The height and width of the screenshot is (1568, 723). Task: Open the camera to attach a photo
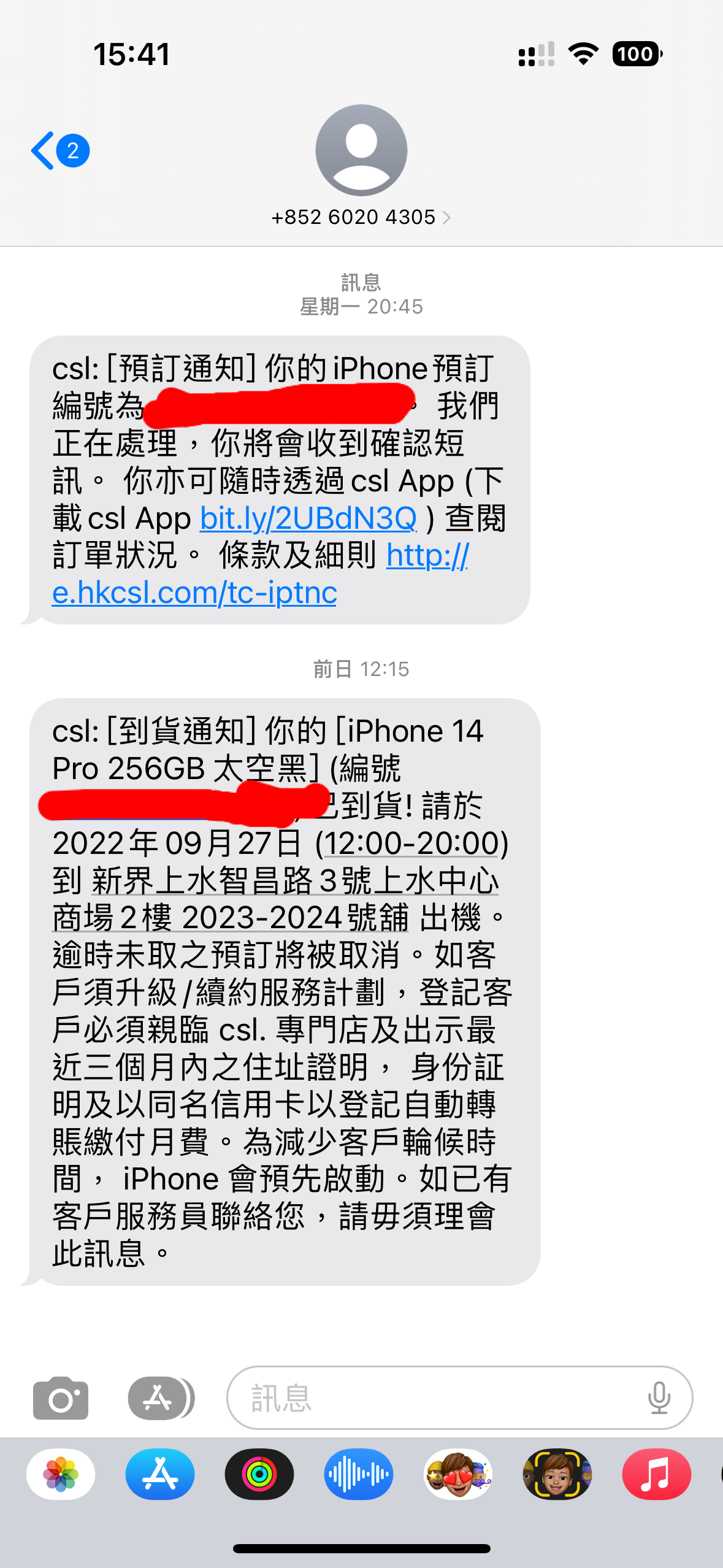pos(61,1397)
